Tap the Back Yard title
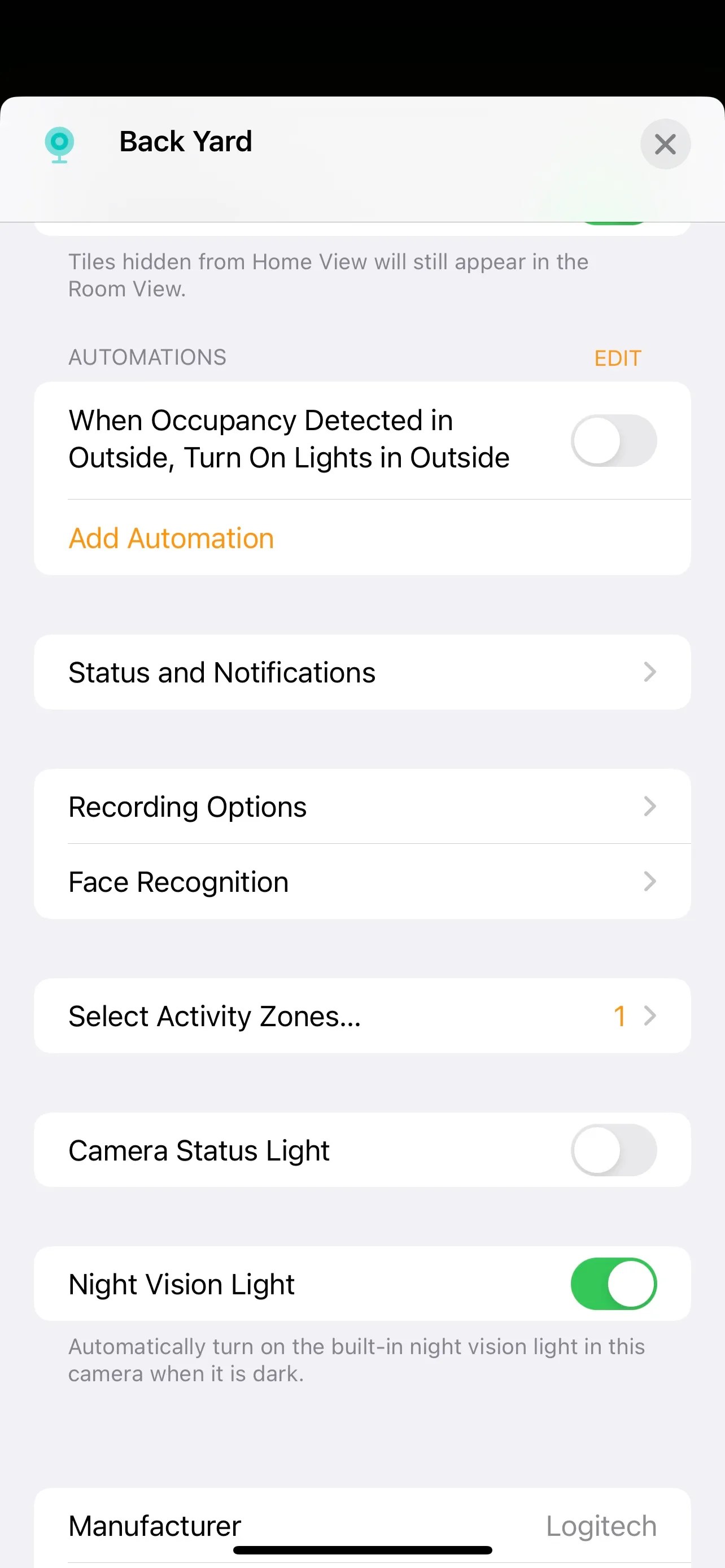Image resolution: width=725 pixels, height=1568 pixels. tap(185, 141)
